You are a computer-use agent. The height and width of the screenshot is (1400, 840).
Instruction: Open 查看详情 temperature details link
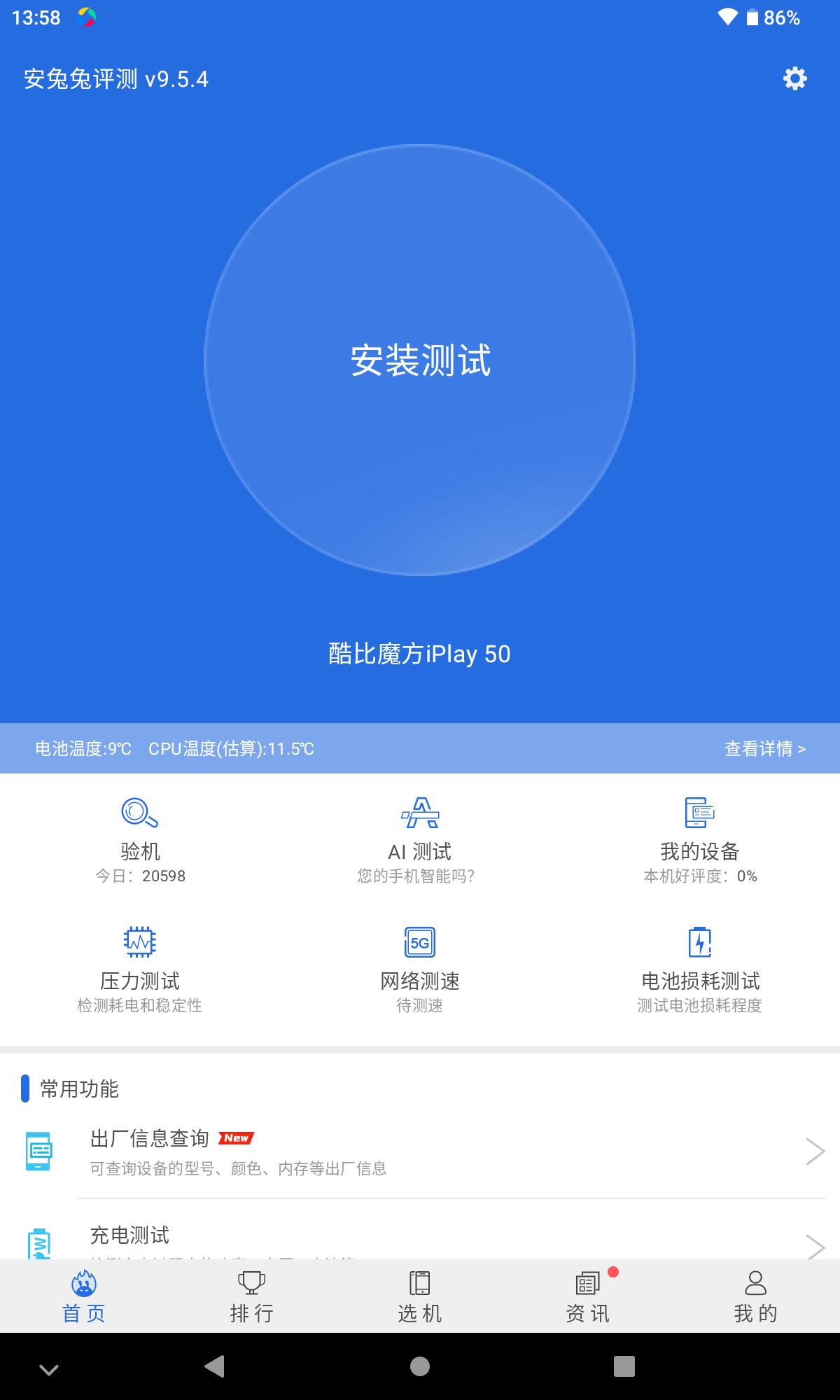click(x=764, y=748)
